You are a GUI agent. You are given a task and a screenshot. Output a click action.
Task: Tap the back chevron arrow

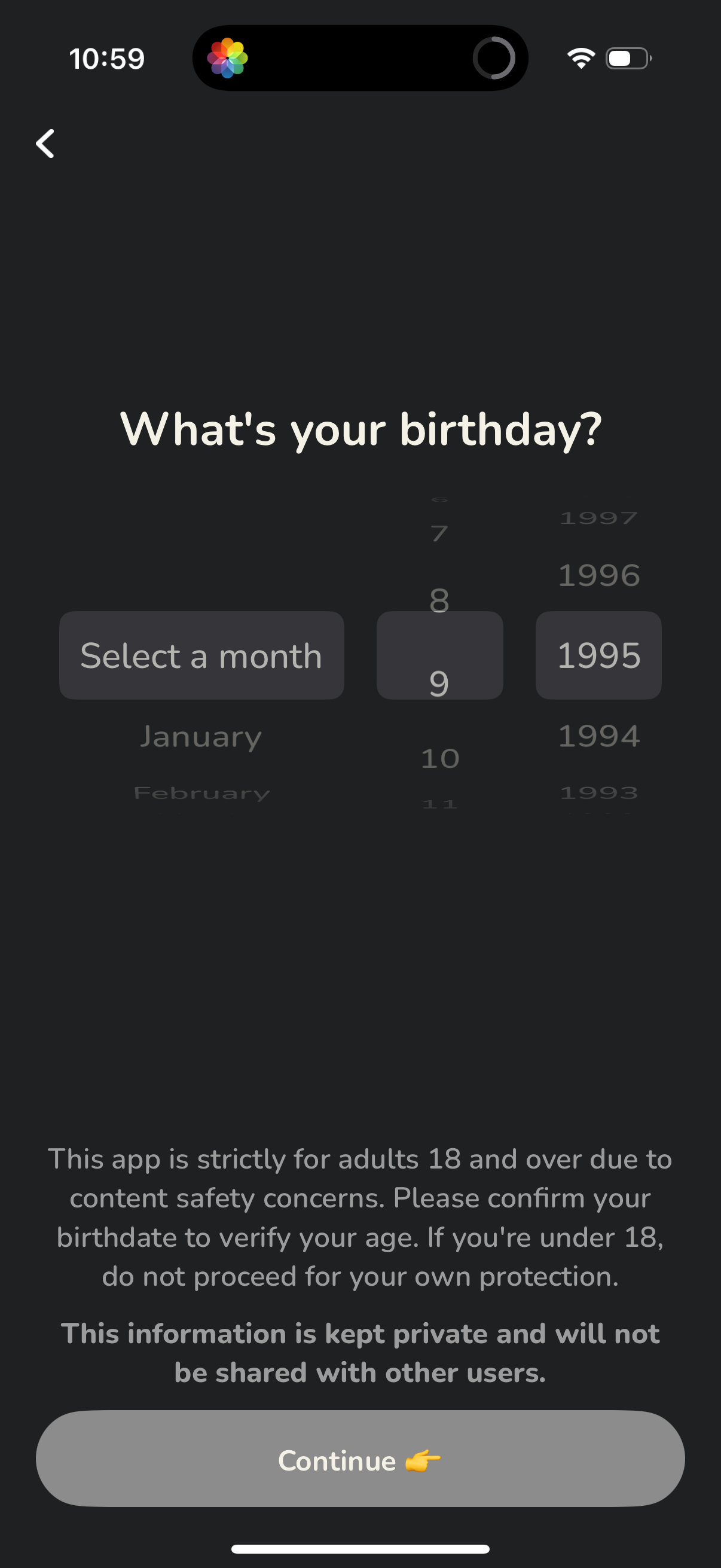[x=44, y=143]
